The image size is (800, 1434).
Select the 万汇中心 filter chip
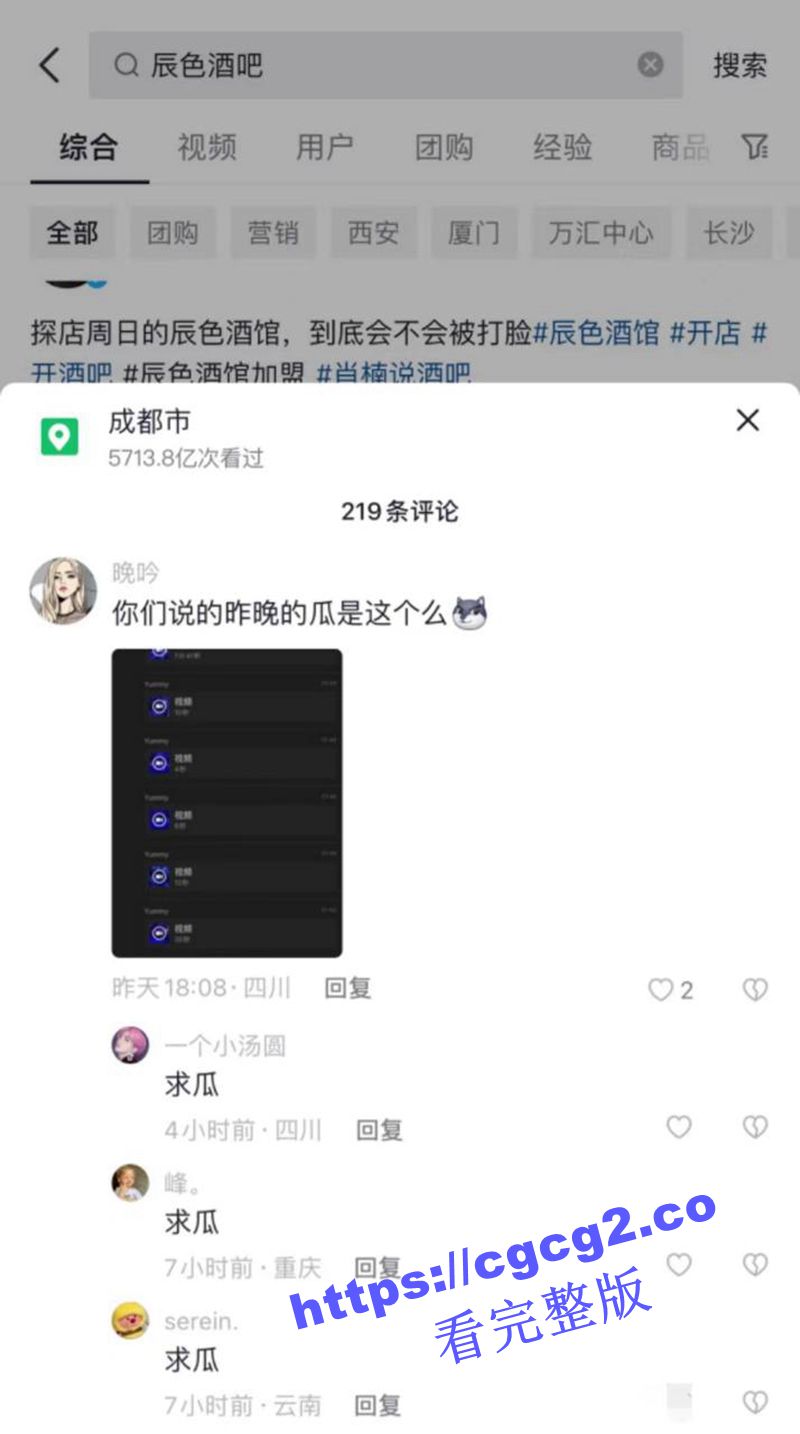coord(600,234)
